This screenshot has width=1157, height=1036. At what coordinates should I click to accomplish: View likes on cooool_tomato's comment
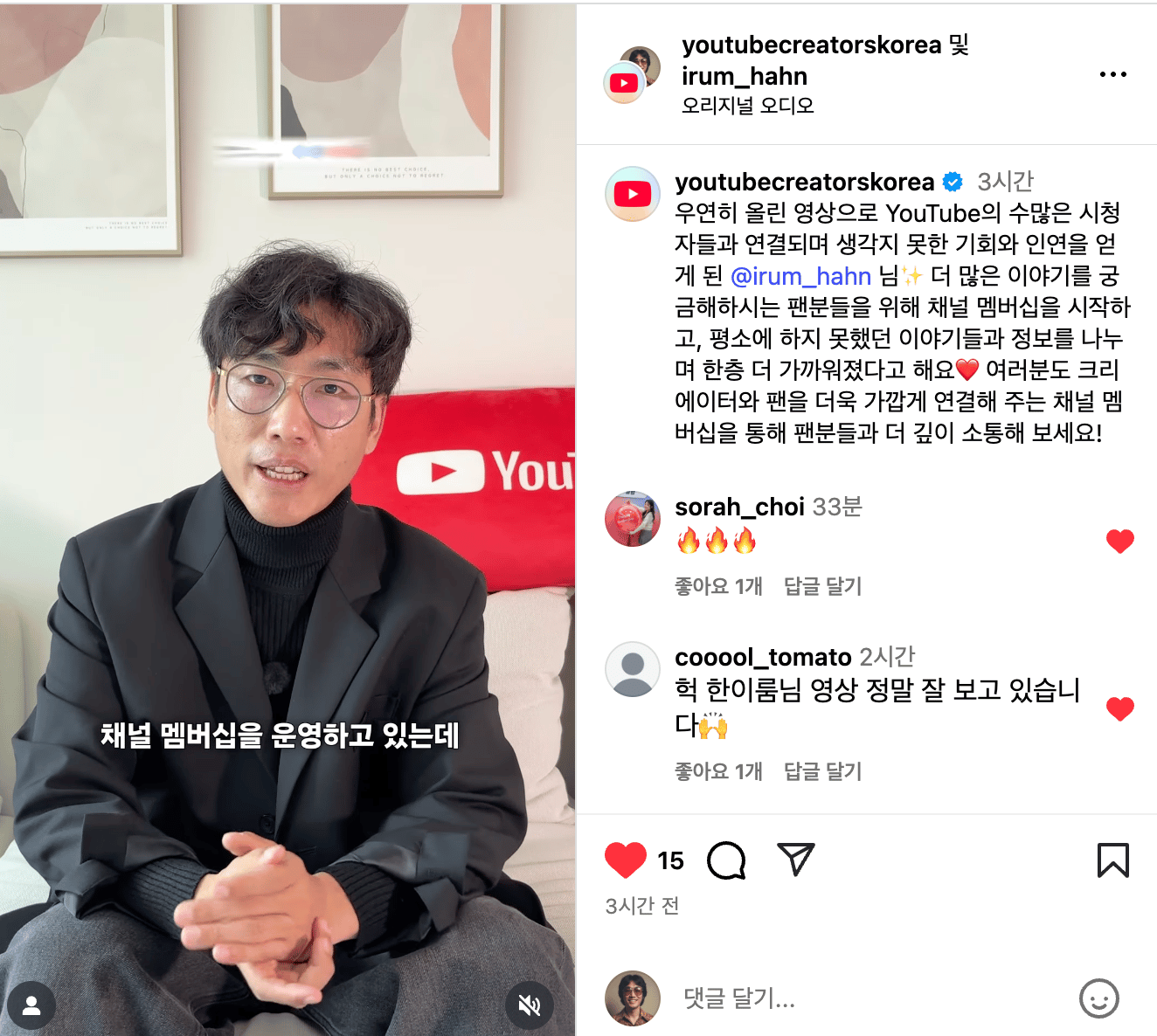(718, 771)
